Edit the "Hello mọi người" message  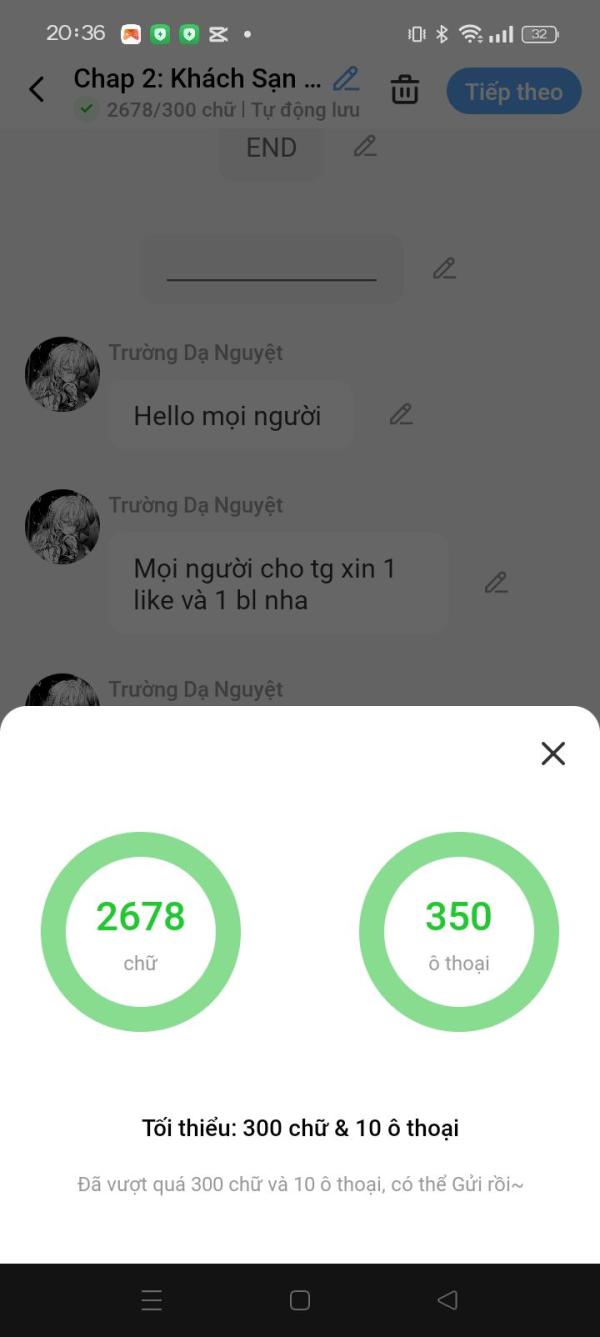401,414
